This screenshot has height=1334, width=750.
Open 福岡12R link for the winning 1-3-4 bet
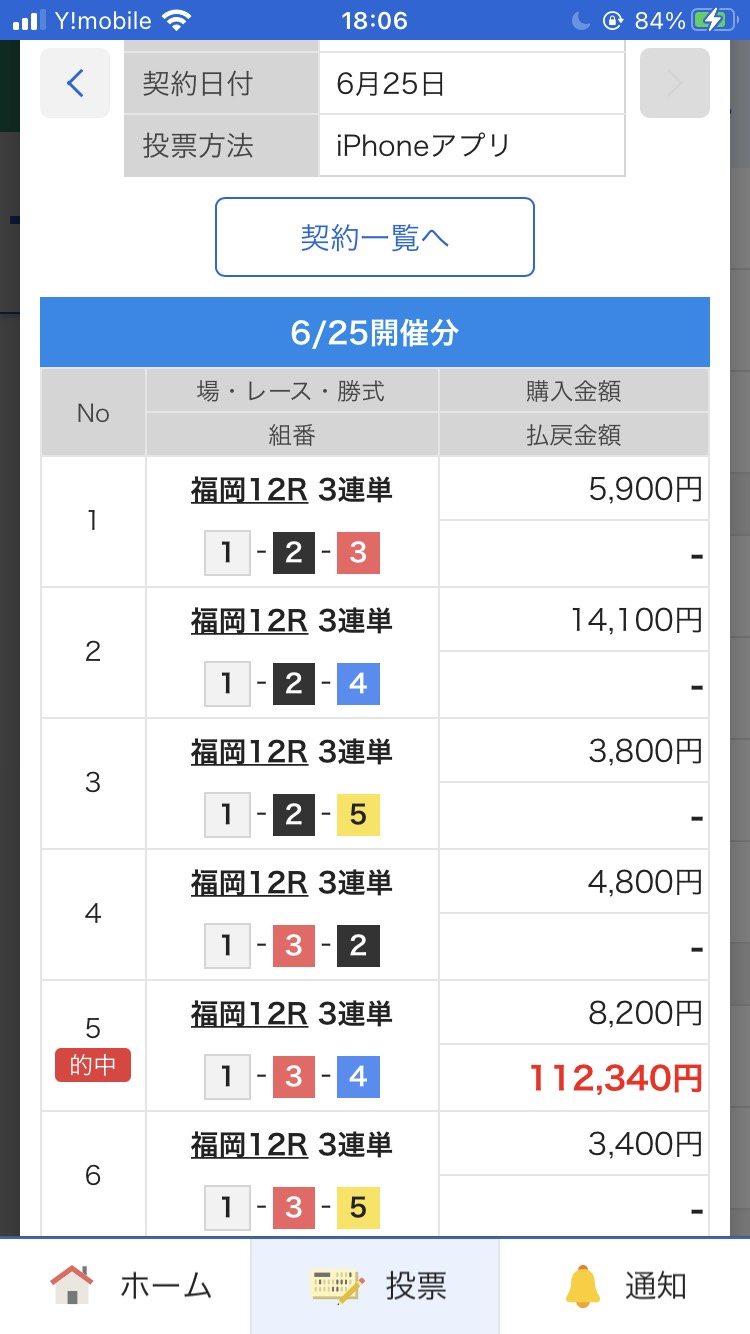tap(249, 1014)
